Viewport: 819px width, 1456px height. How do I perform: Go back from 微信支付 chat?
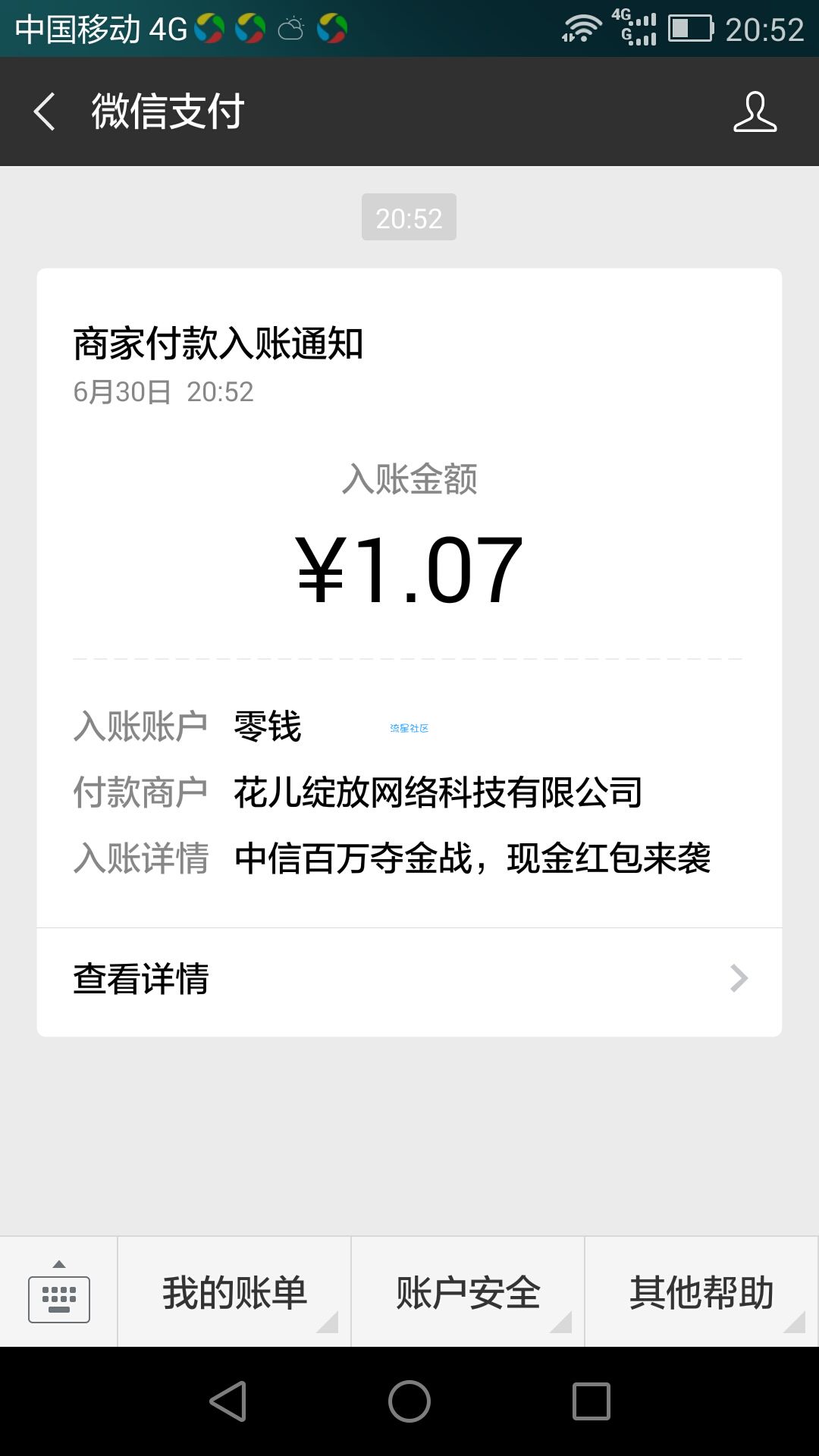[45, 111]
